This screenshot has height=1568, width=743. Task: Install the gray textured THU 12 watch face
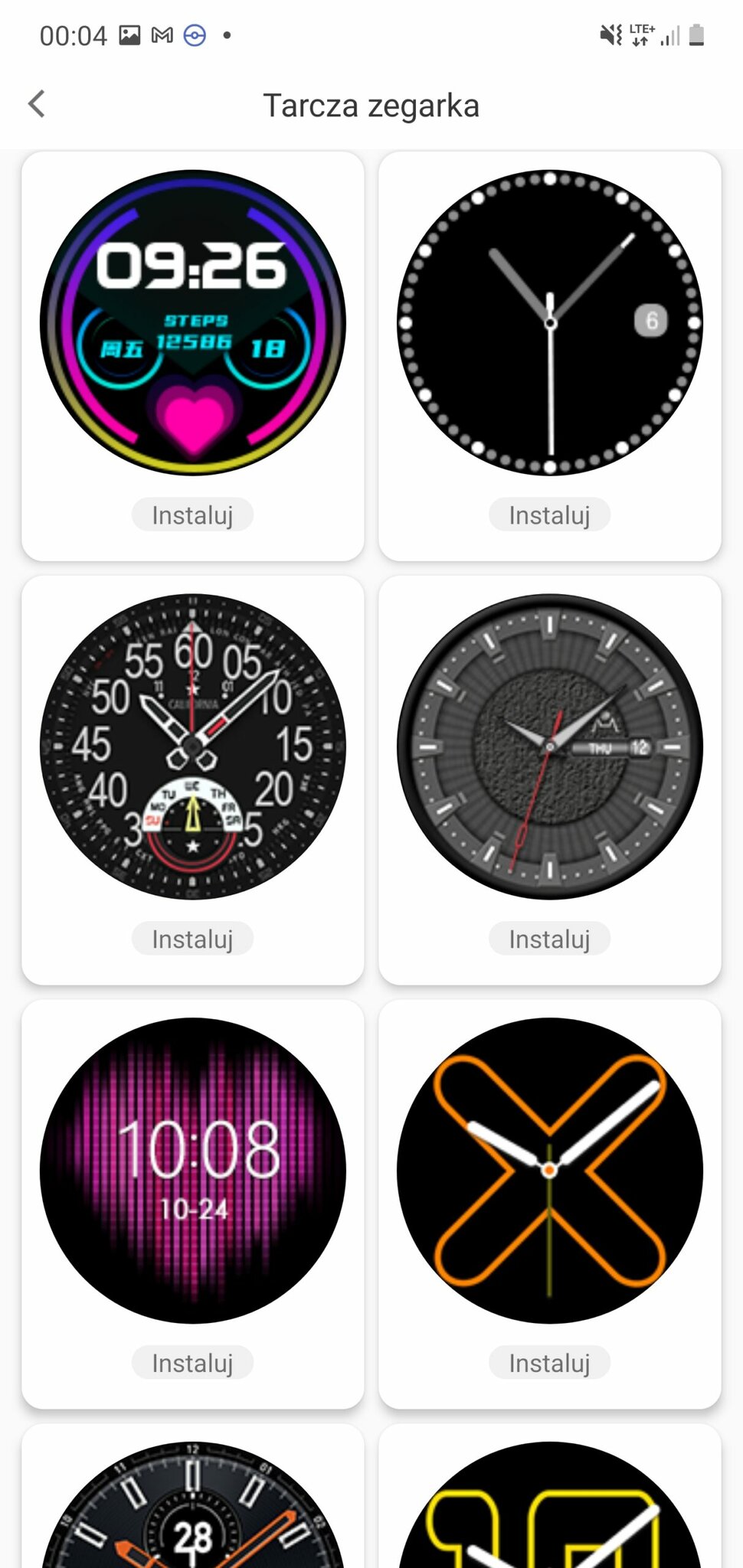click(x=549, y=939)
